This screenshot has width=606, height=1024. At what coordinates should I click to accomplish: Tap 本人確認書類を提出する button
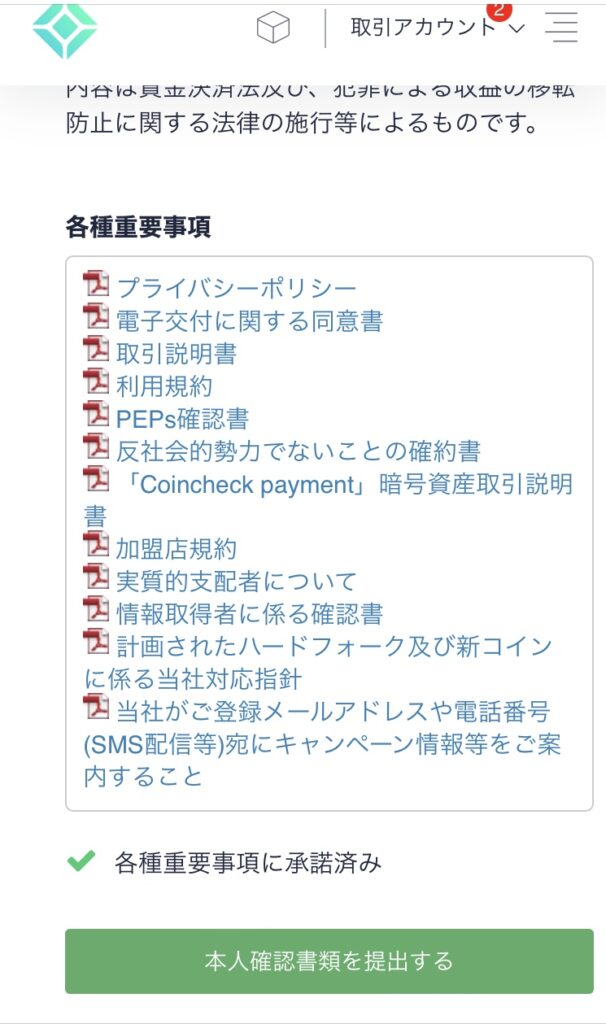tap(329, 961)
